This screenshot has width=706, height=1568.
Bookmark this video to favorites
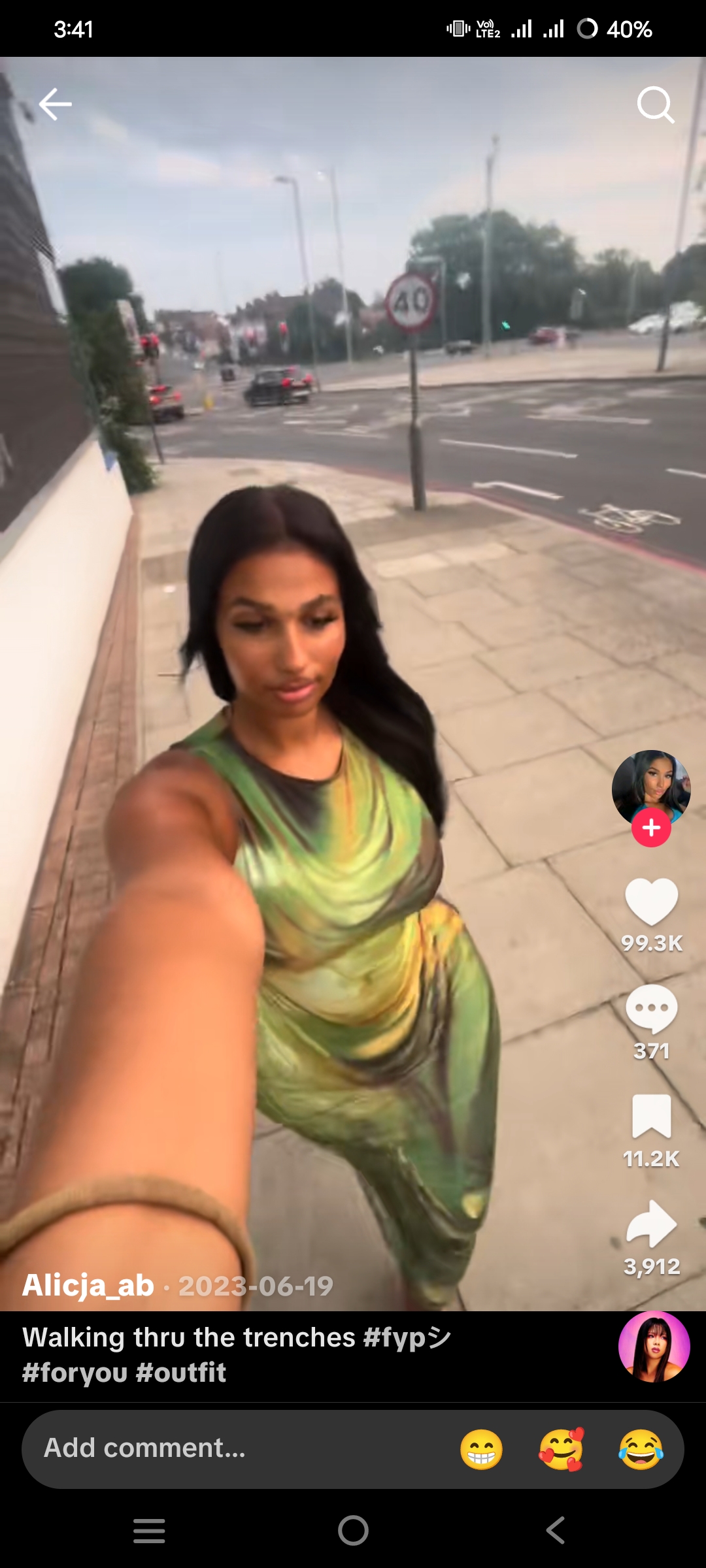[x=651, y=1116]
